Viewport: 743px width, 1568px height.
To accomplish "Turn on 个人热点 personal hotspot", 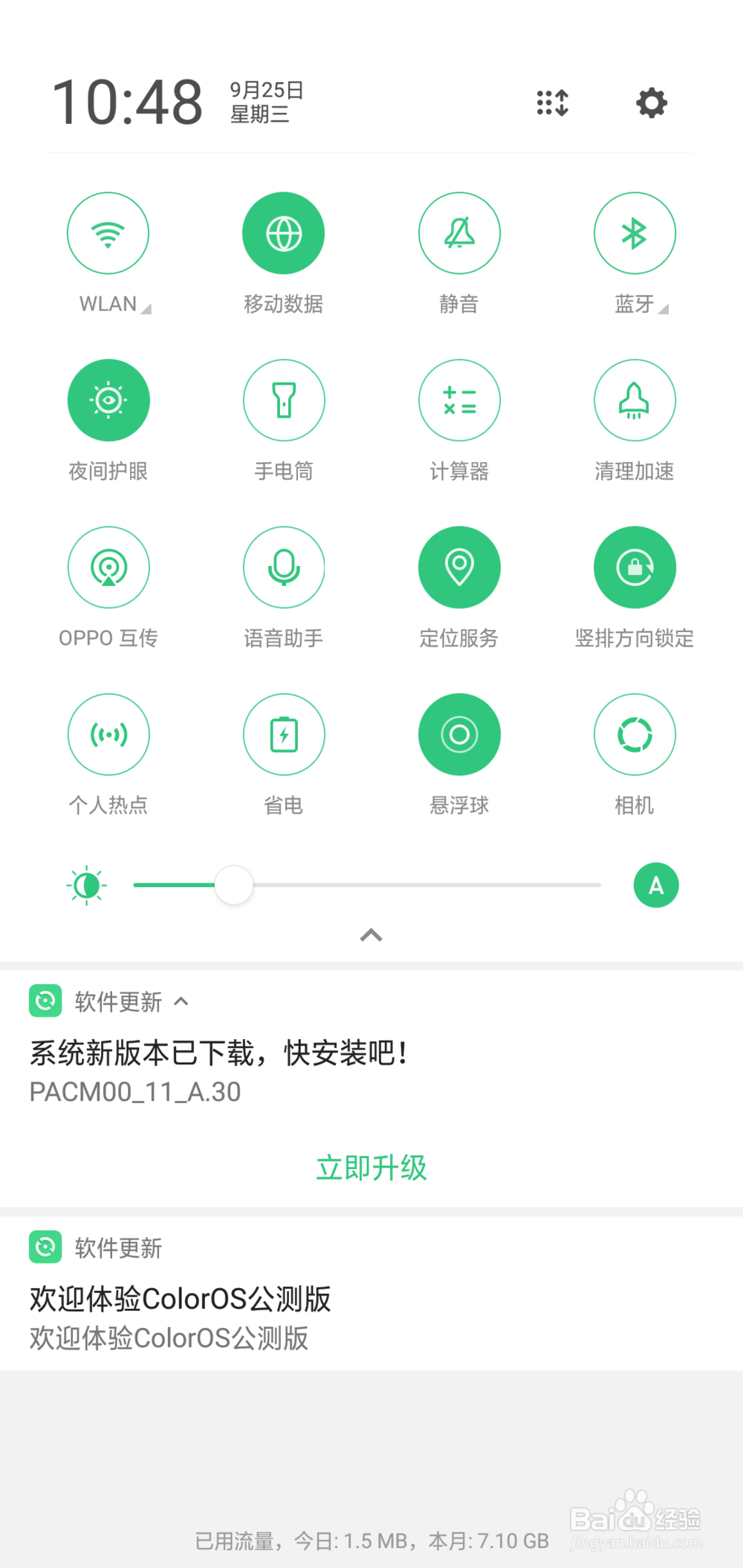I will pyautogui.click(x=108, y=734).
